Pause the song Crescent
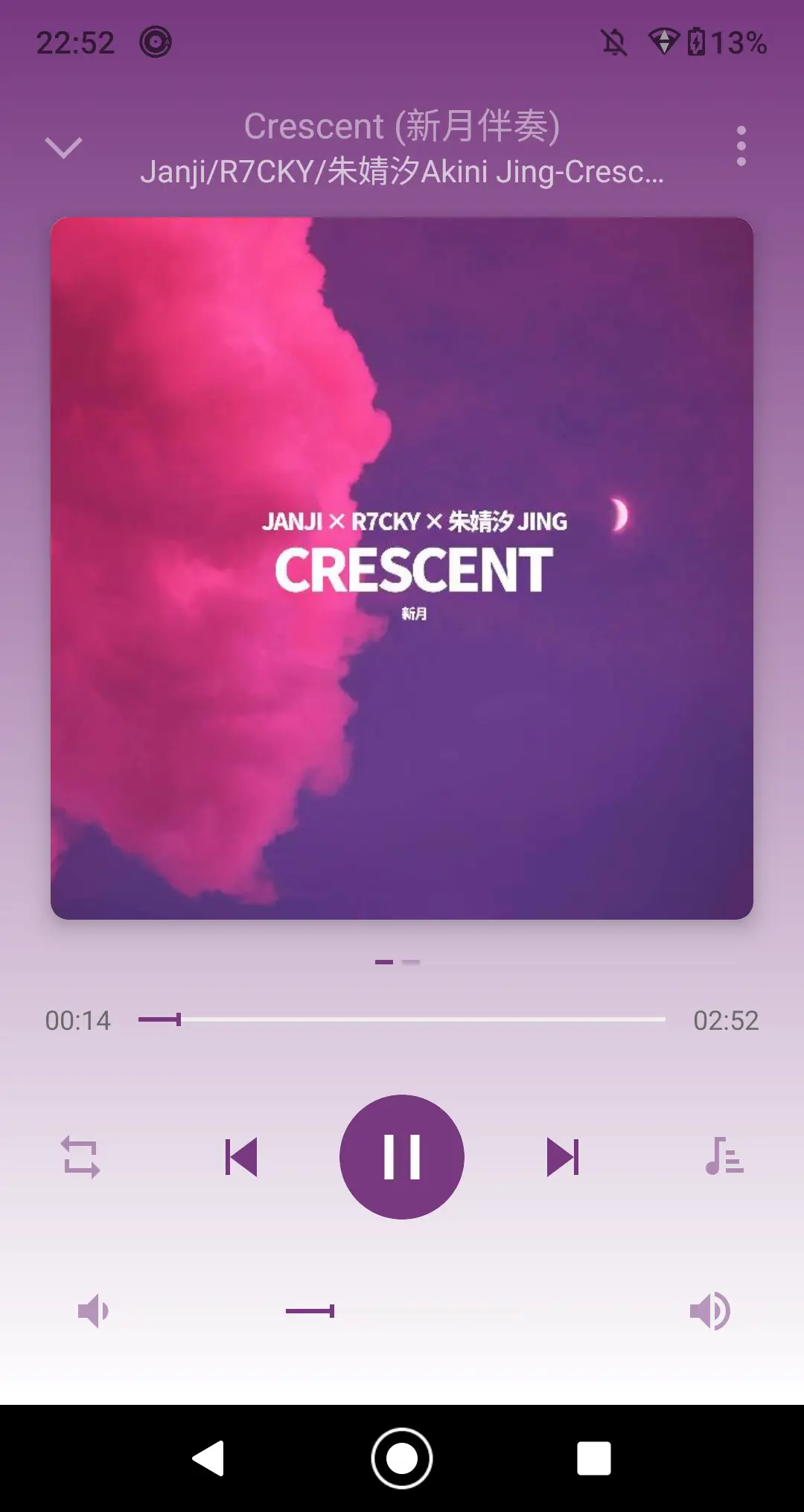The height and width of the screenshot is (1512, 804). [402, 1157]
